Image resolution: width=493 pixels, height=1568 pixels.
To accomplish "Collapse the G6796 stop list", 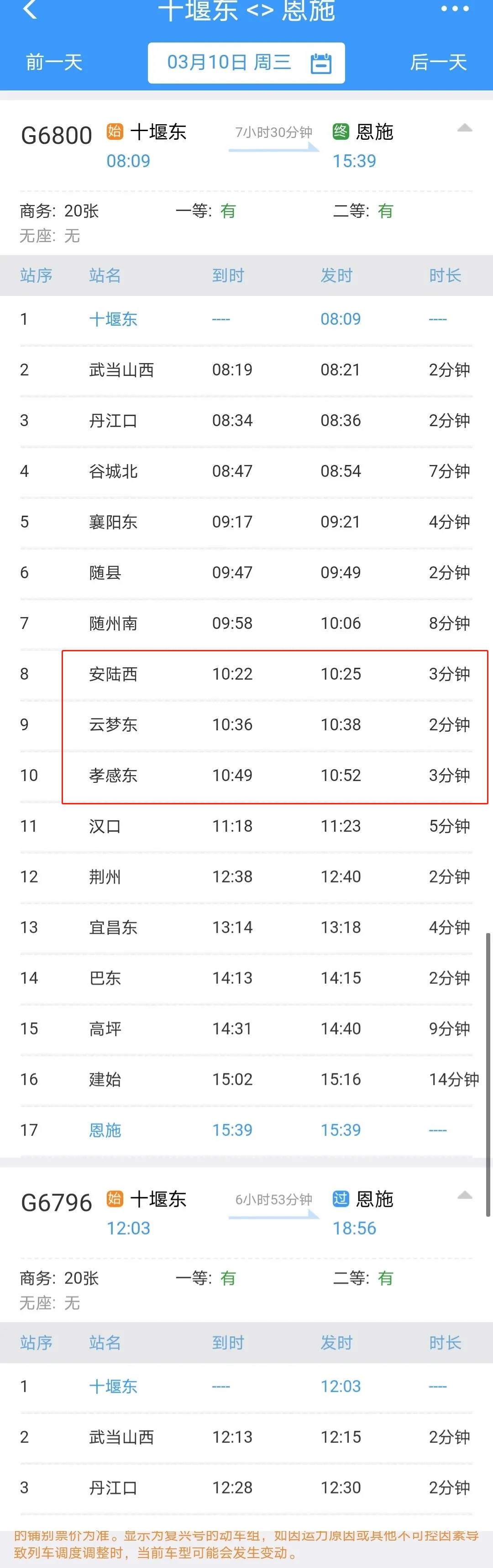I will pos(464,1195).
